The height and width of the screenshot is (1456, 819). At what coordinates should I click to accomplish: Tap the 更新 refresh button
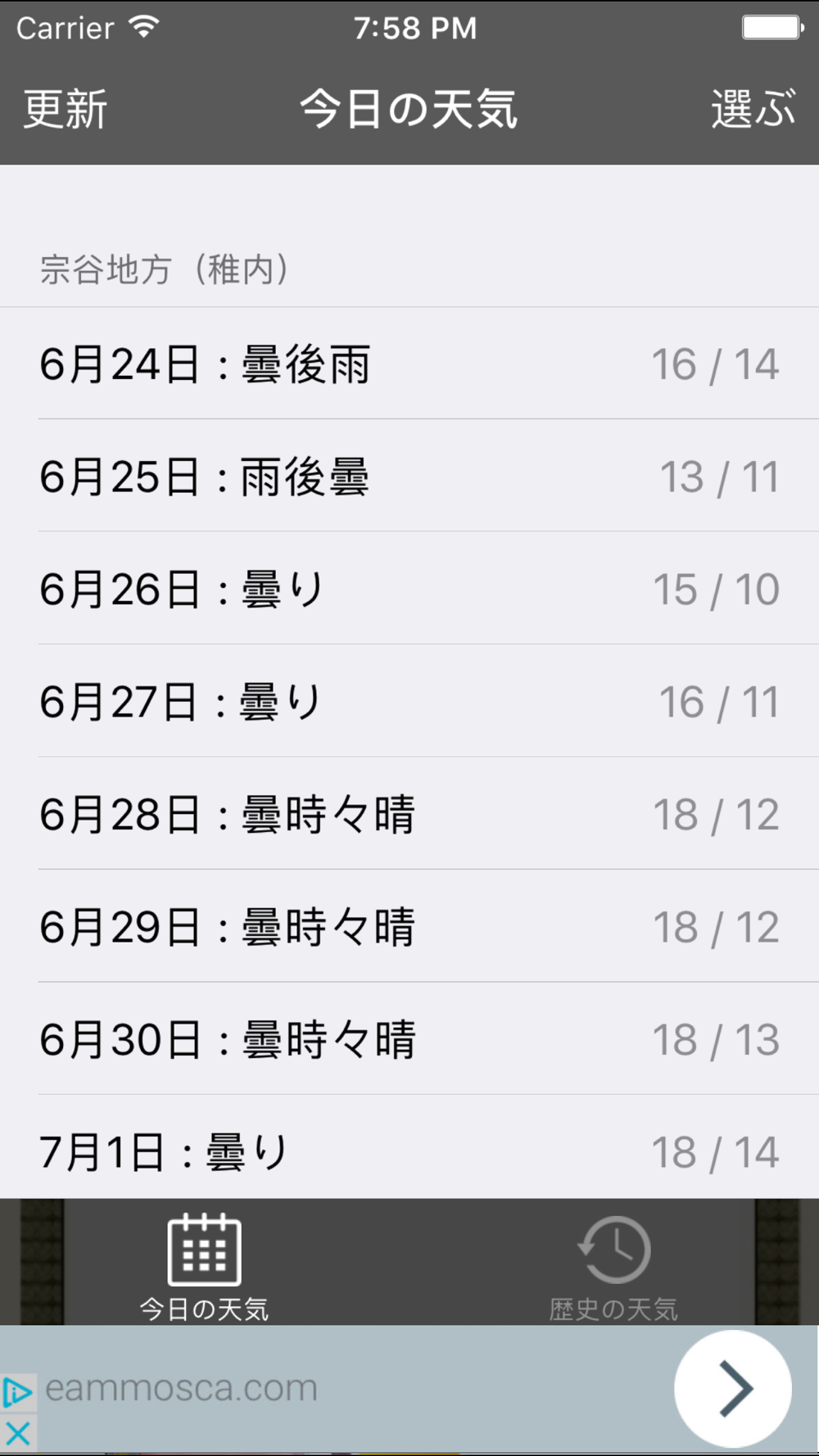(66, 109)
